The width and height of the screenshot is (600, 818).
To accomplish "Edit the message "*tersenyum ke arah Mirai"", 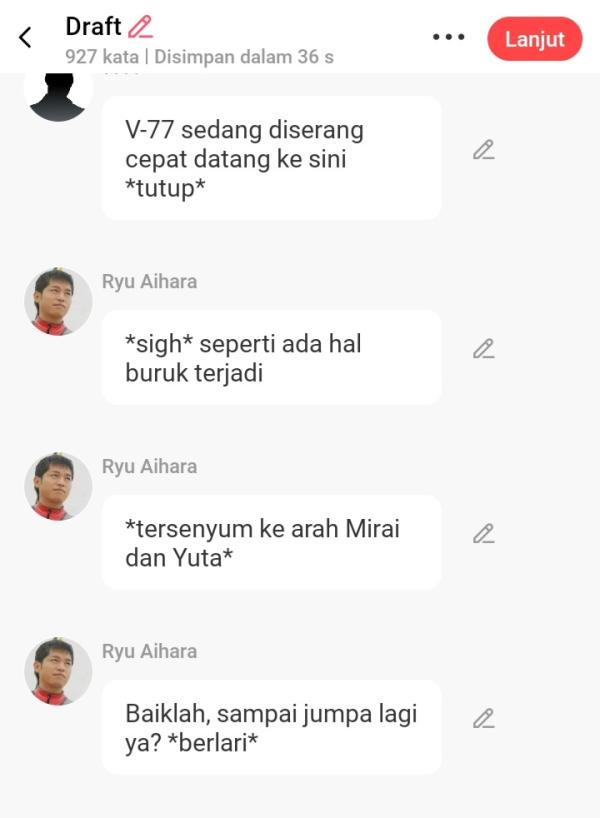I will coord(484,534).
